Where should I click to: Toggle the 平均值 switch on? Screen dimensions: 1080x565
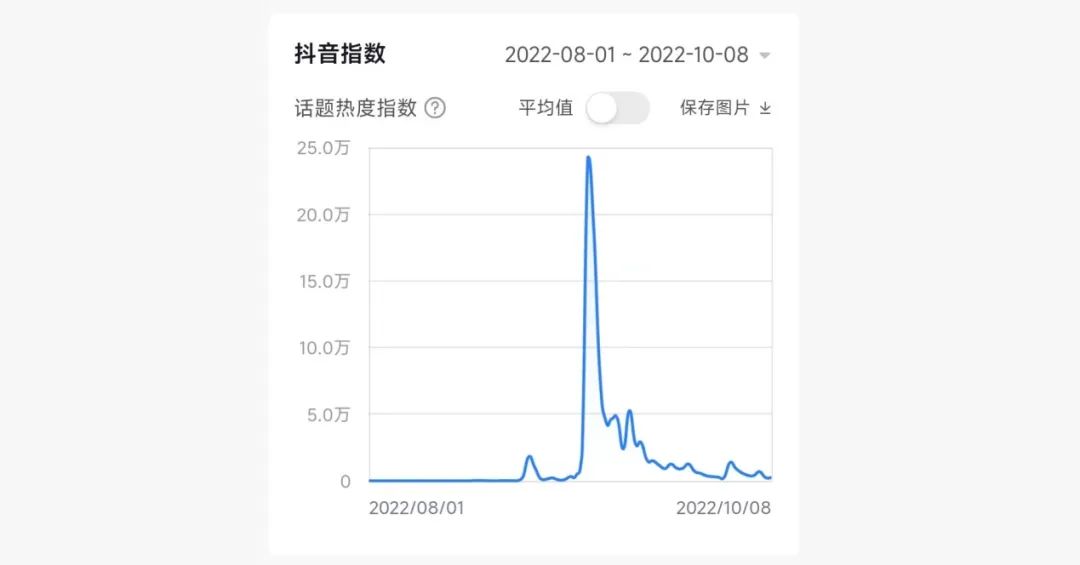pos(617,108)
